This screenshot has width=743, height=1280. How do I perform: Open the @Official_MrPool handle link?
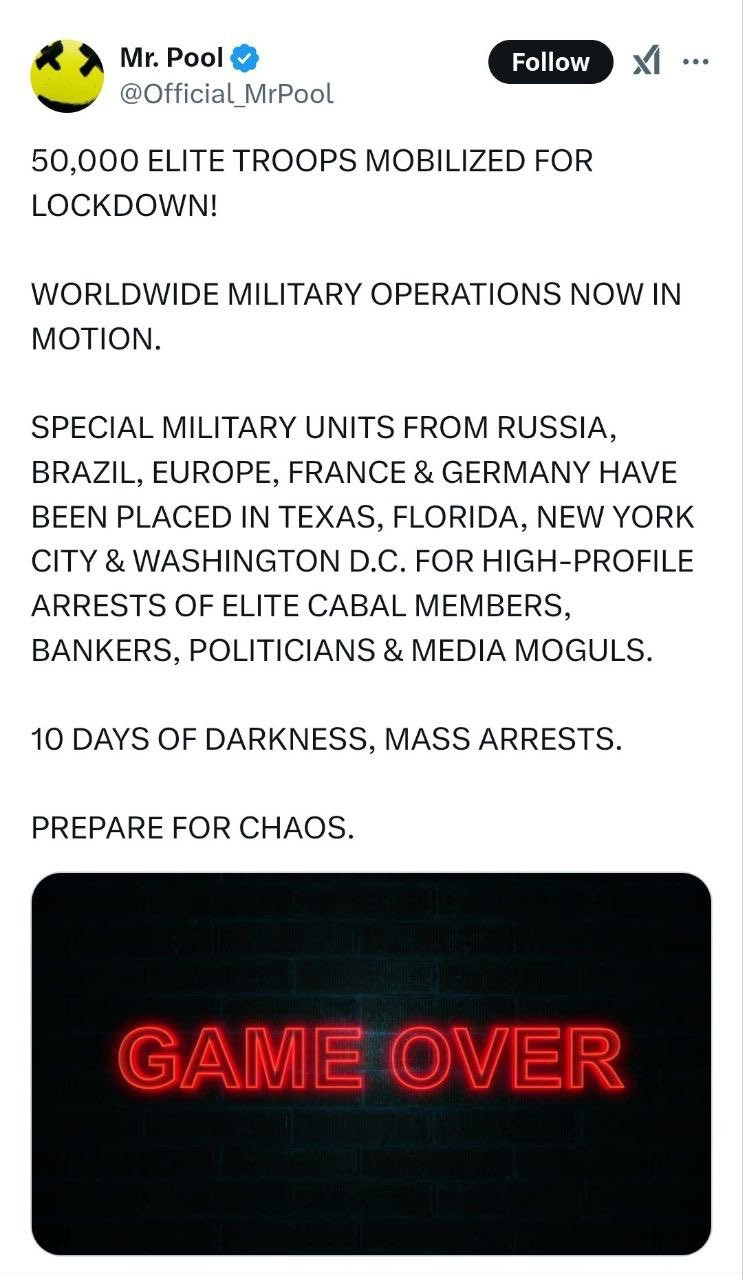tap(227, 94)
